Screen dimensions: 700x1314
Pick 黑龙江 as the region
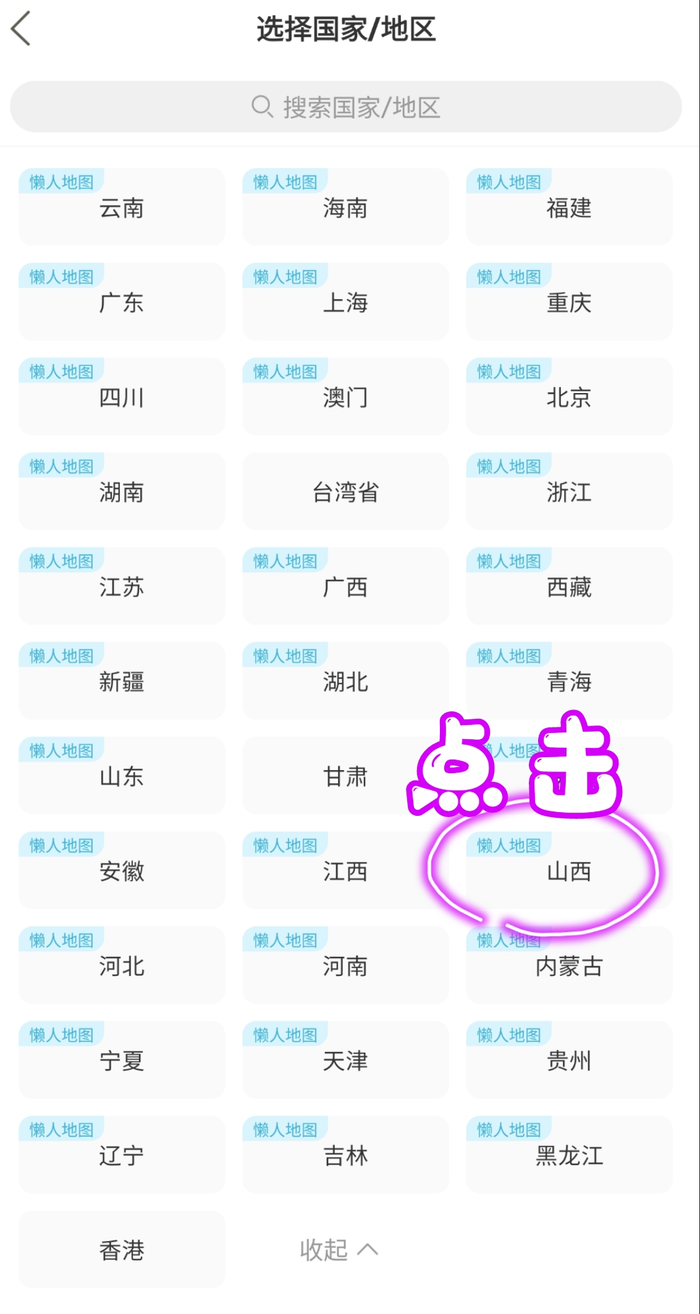point(569,1156)
